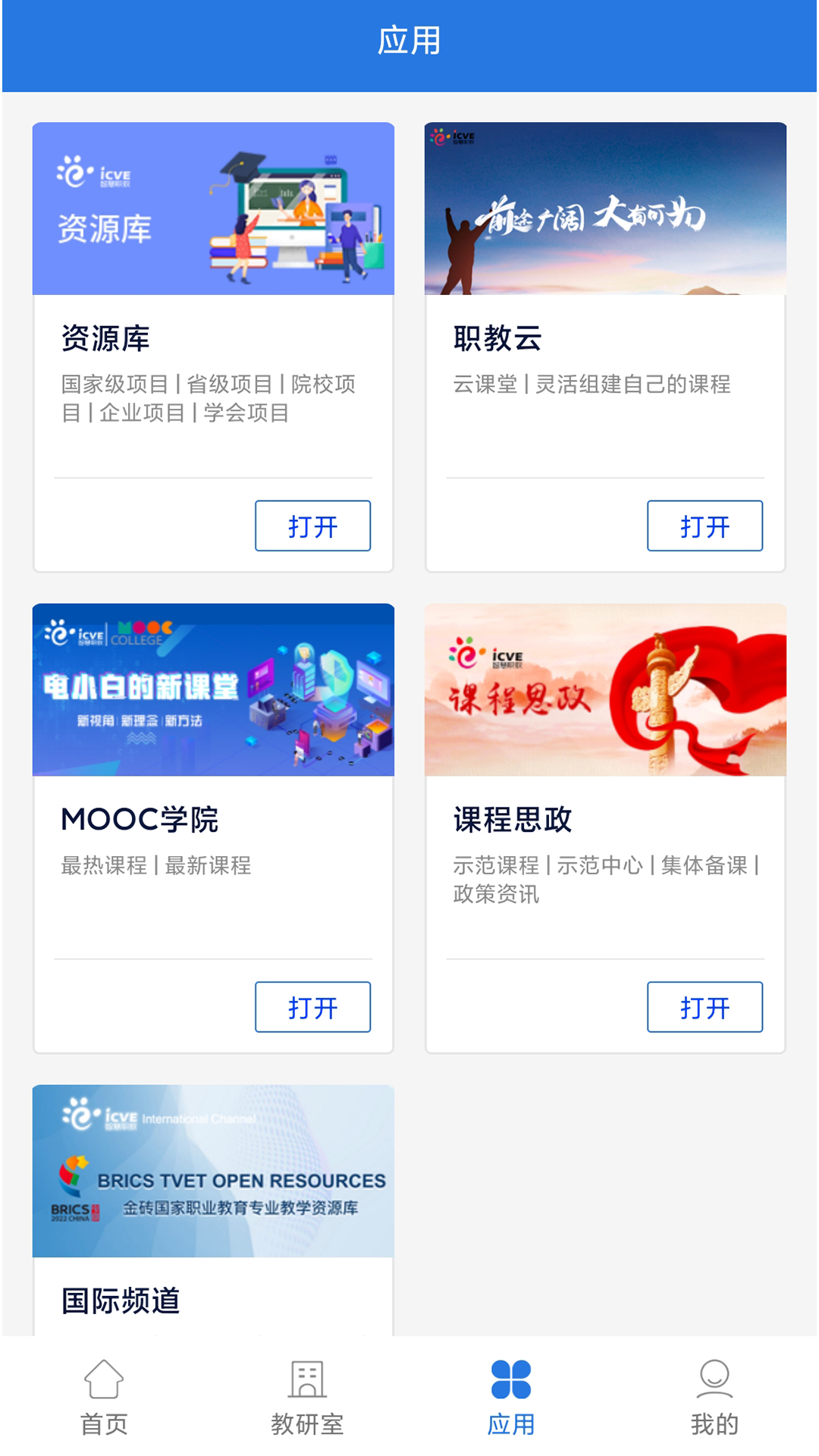
Task: Click the 国际频道 banner image
Action: (213, 1171)
